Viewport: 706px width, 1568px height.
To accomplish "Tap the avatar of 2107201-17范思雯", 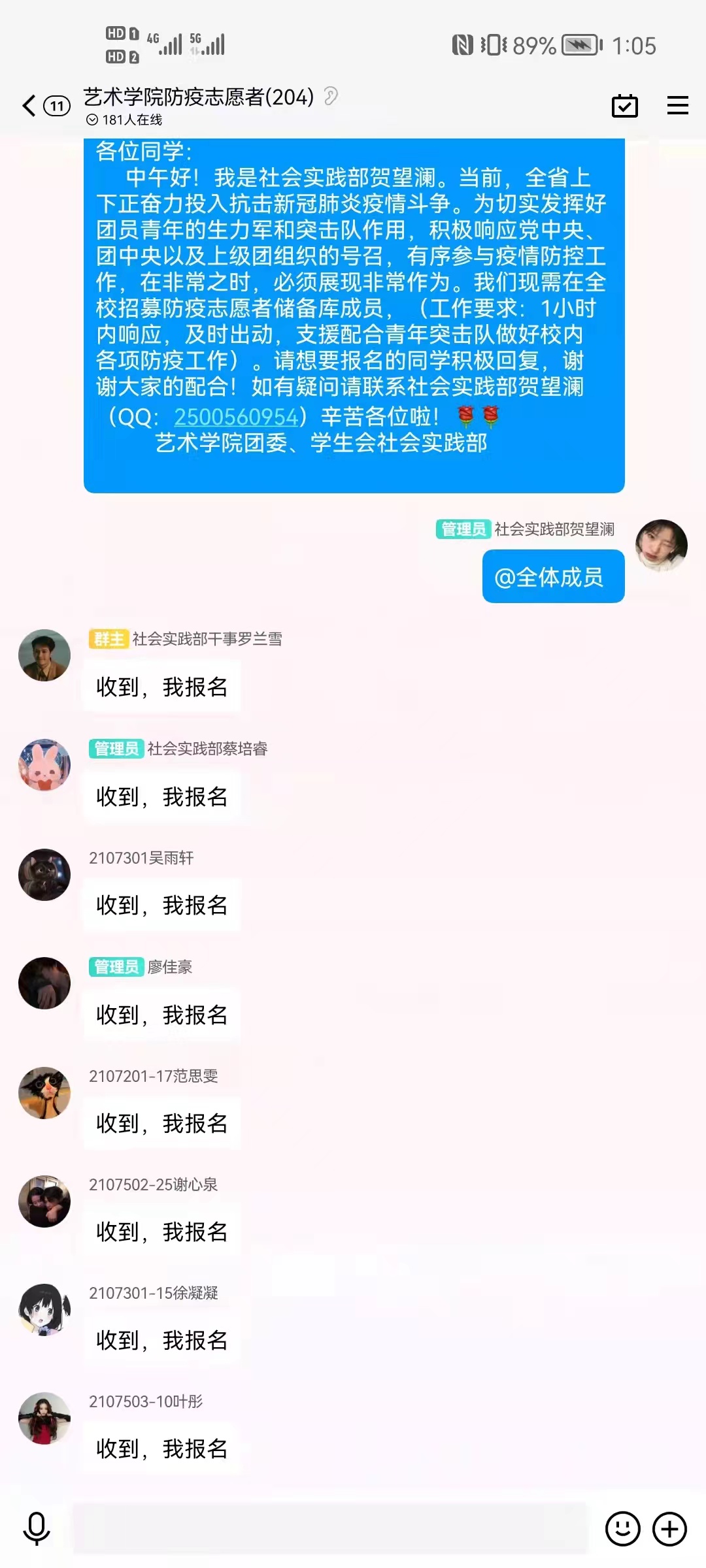I will (x=44, y=1093).
